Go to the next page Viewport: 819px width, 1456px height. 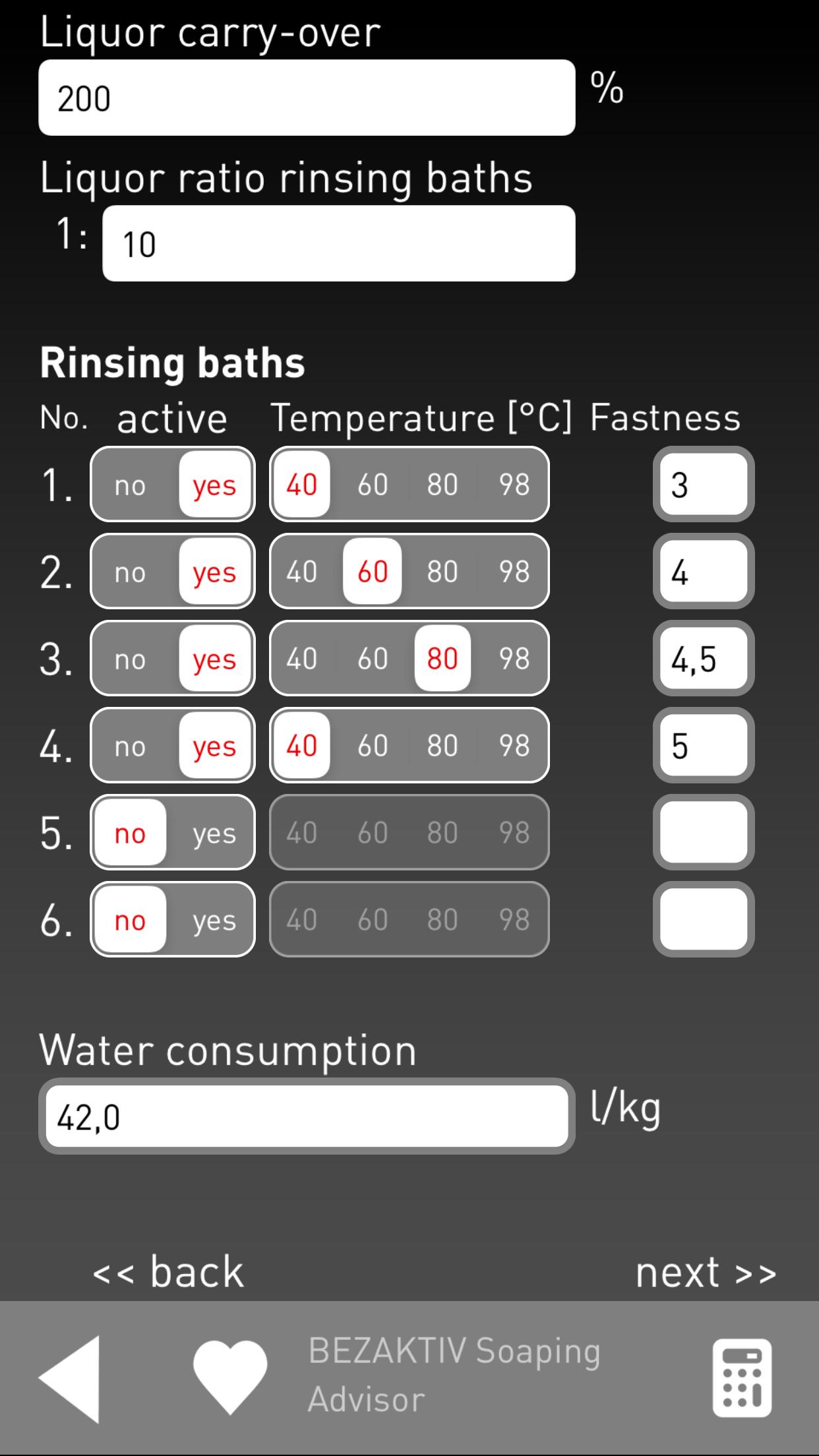click(x=706, y=1272)
